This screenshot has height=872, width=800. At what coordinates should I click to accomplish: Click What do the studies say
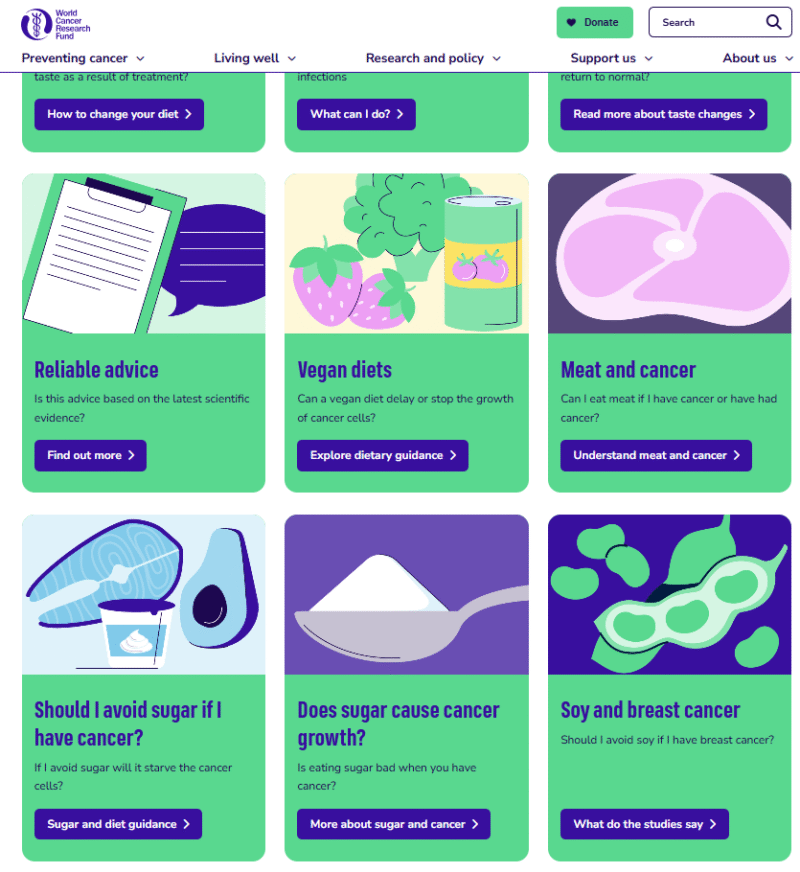click(644, 824)
